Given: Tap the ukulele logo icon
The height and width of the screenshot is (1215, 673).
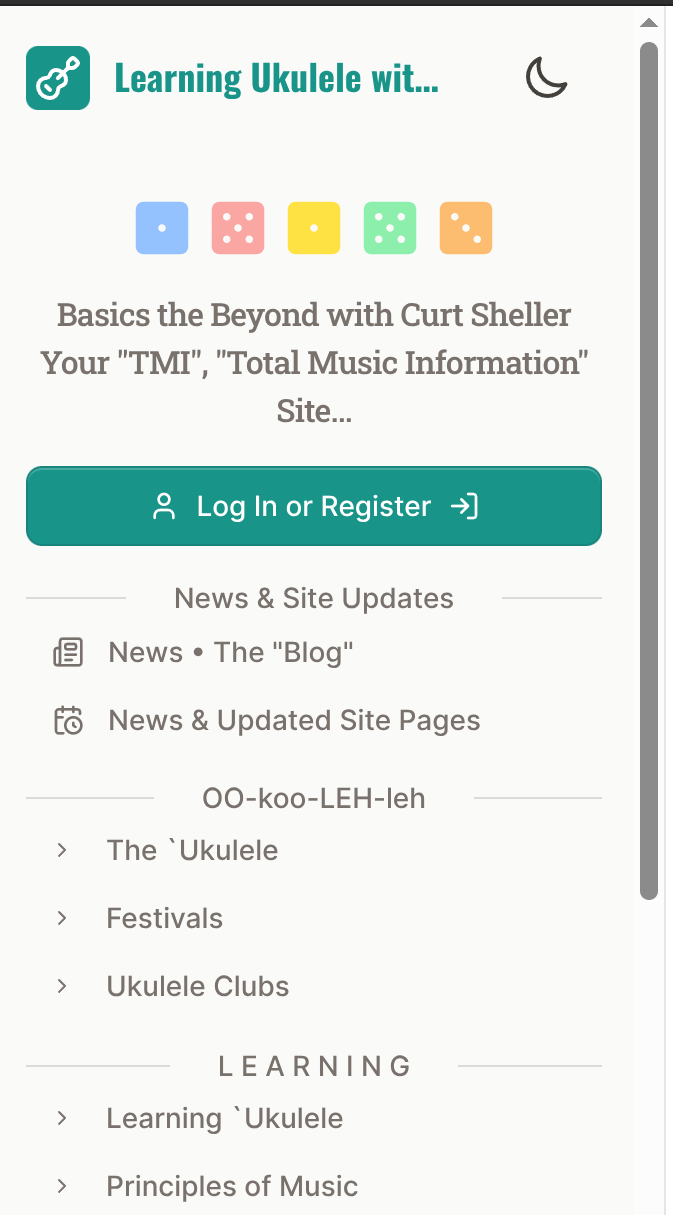Looking at the screenshot, I should click(58, 78).
